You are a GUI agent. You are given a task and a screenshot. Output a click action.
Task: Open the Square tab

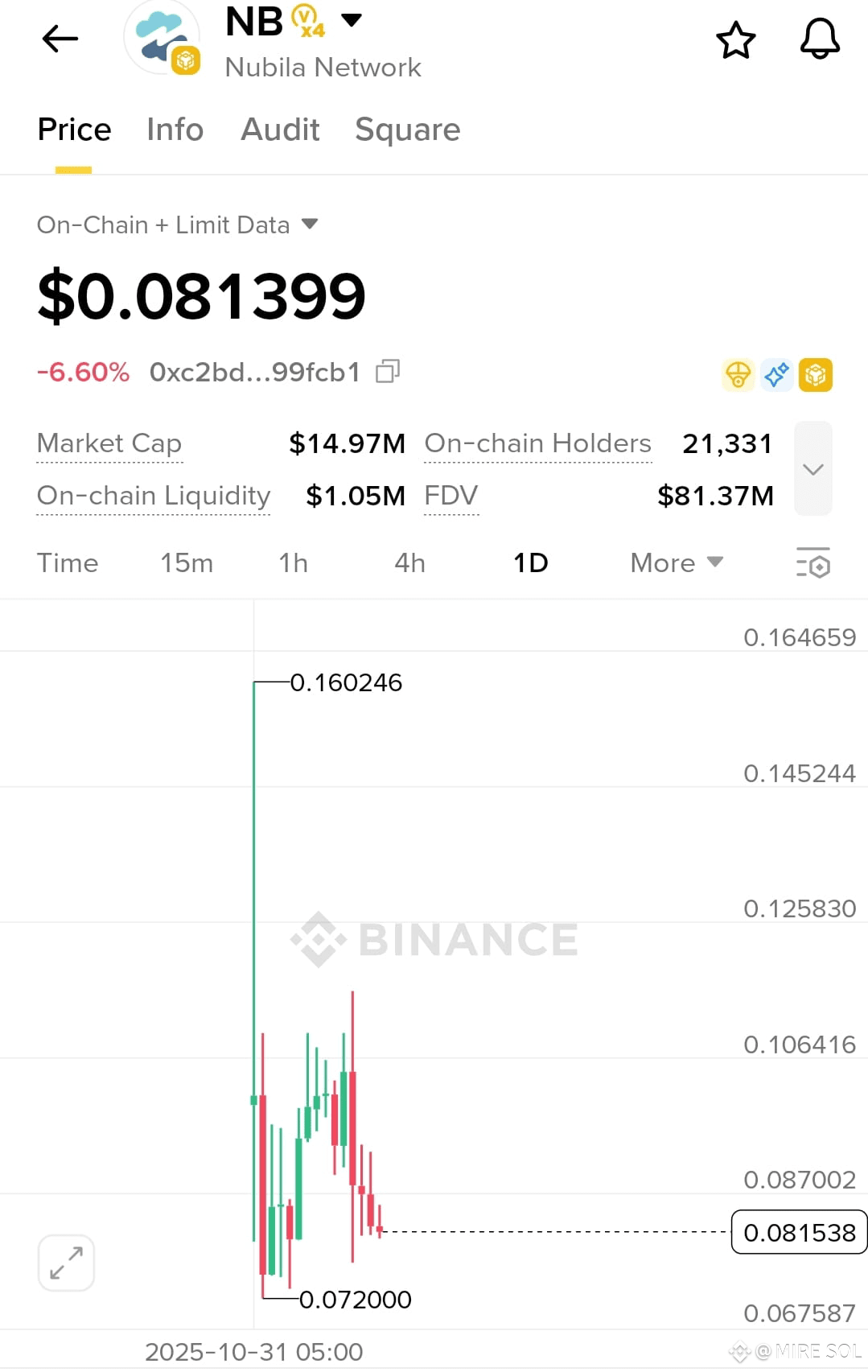[x=407, y=130]
